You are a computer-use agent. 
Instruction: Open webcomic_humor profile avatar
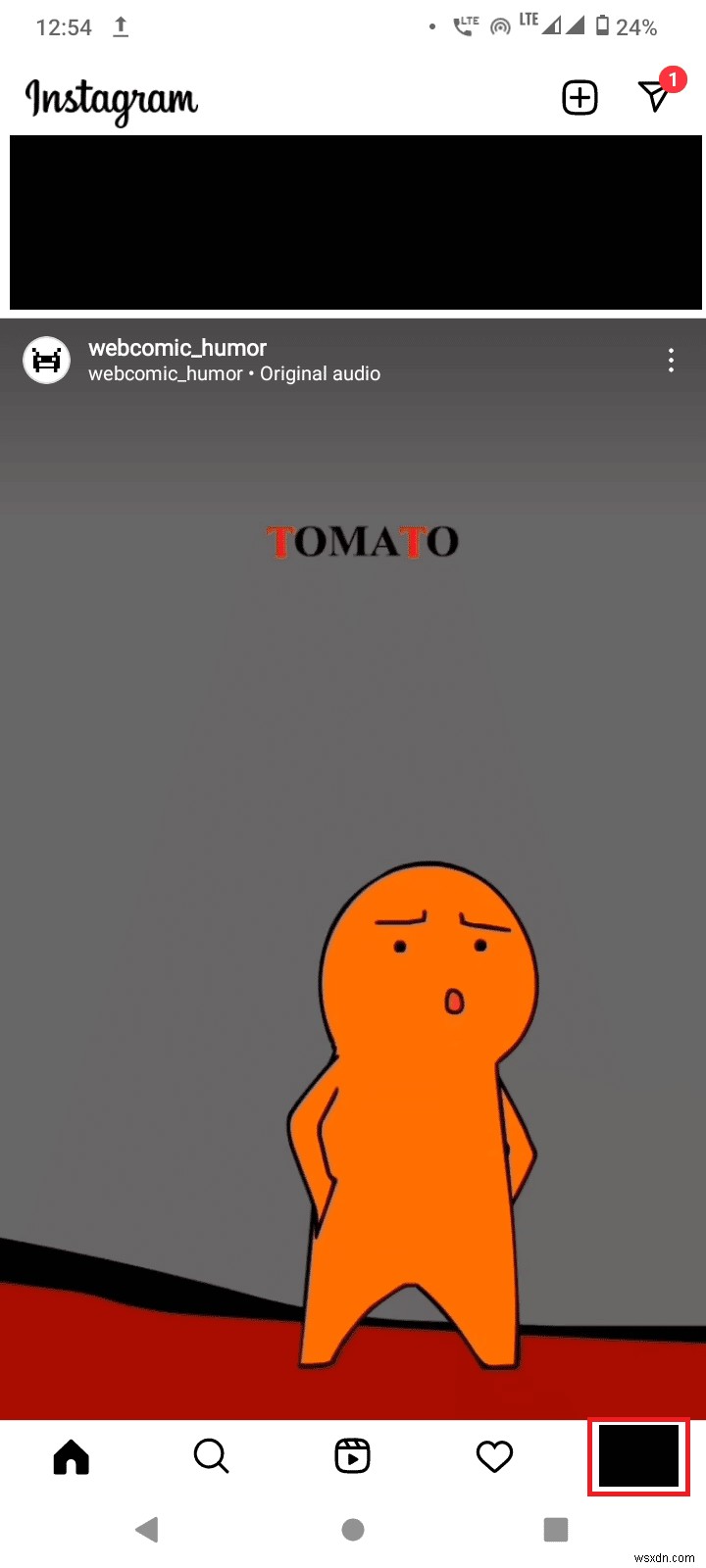46,361
